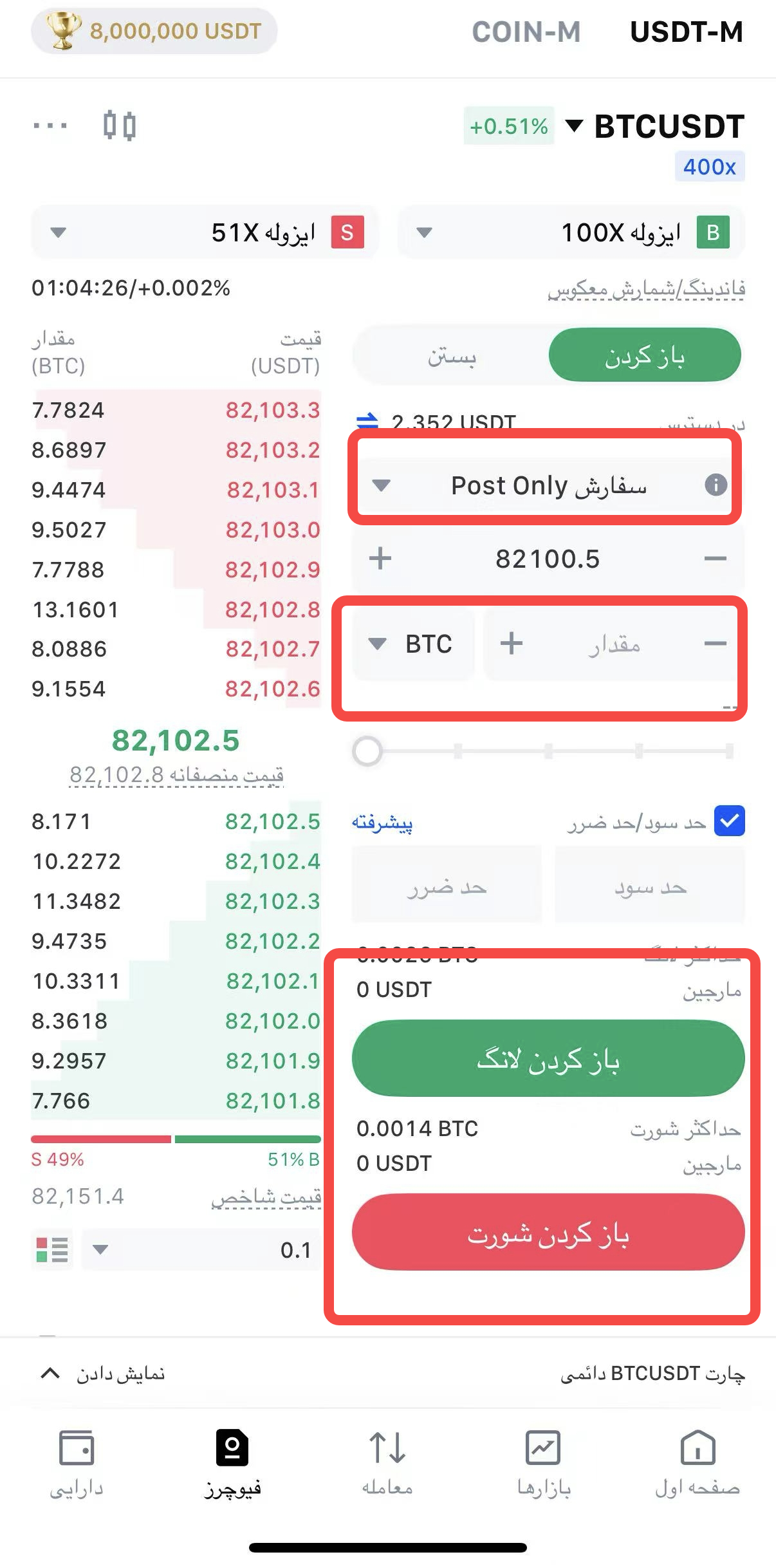The height and width of the screenshot is (1568, 776).
Task: Open the پیشرفته advanced link
Action: (382, 823)
